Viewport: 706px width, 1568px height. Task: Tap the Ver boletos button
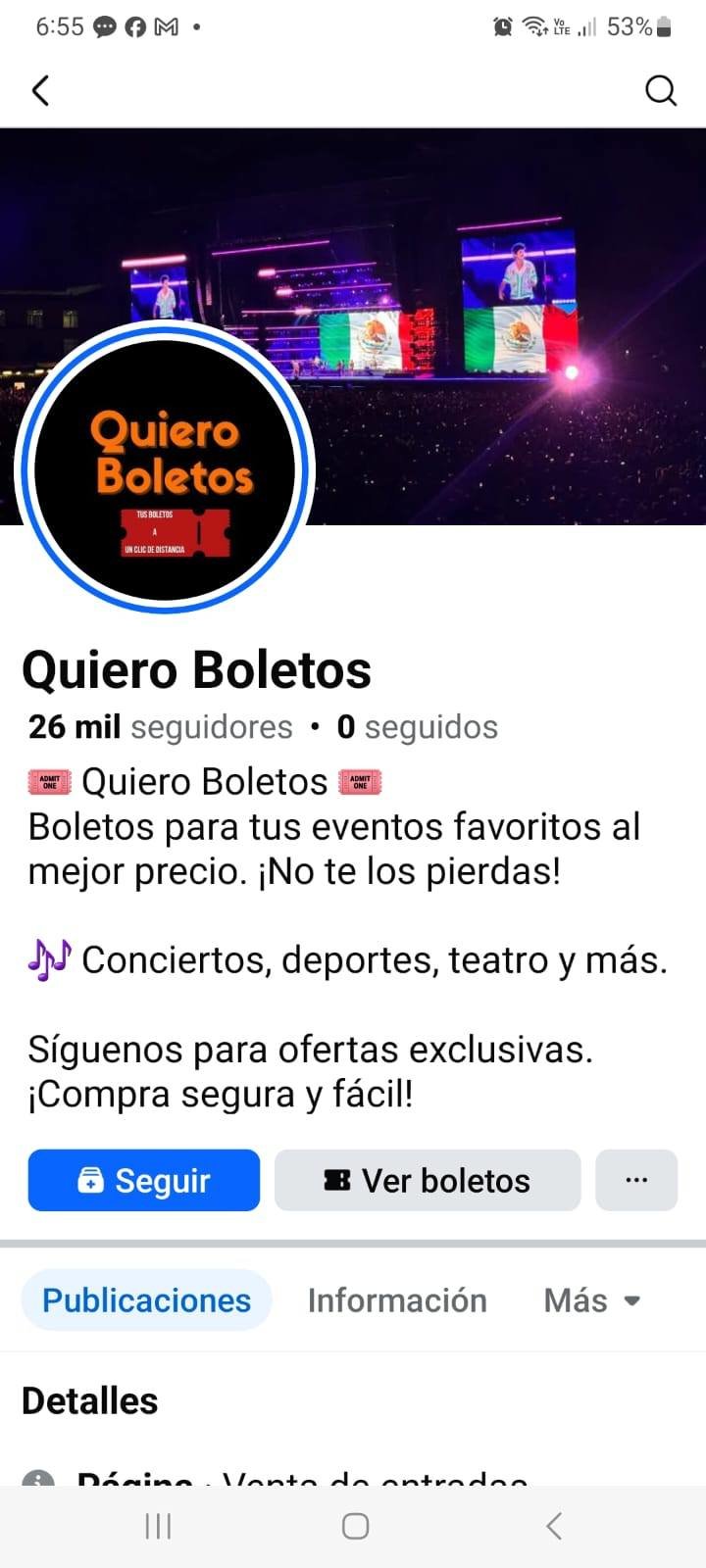pyautogui.click(x=428, y=1180)
